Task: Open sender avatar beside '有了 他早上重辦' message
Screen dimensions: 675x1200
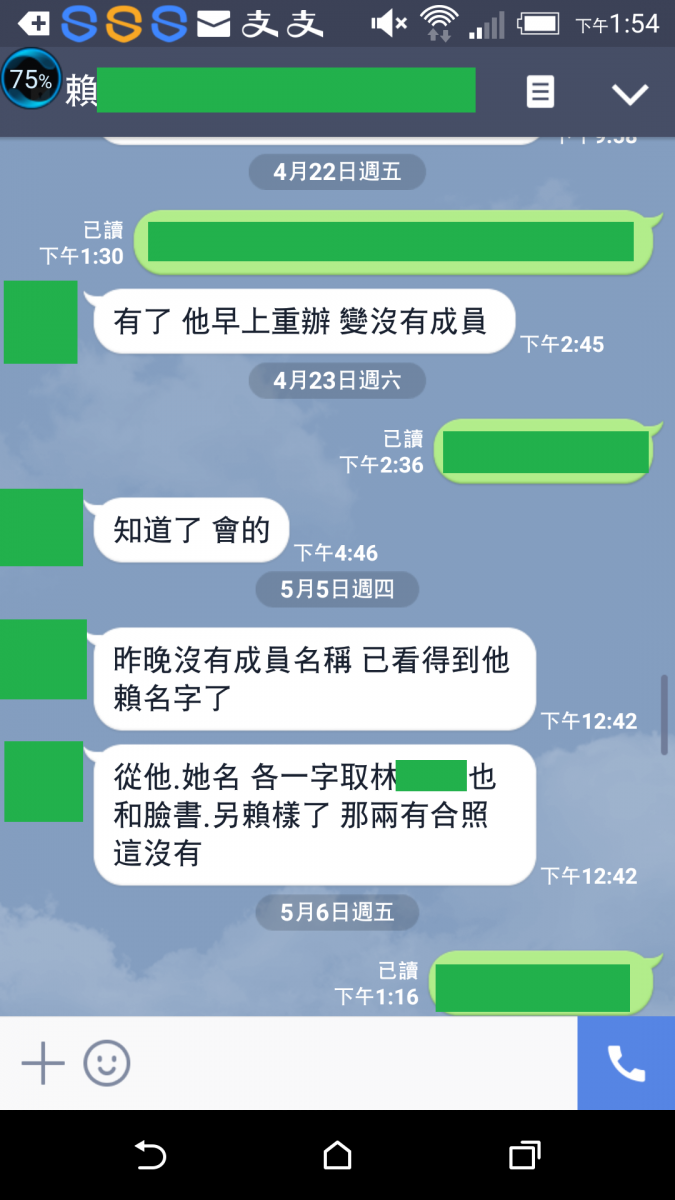Action: [41, 322]
